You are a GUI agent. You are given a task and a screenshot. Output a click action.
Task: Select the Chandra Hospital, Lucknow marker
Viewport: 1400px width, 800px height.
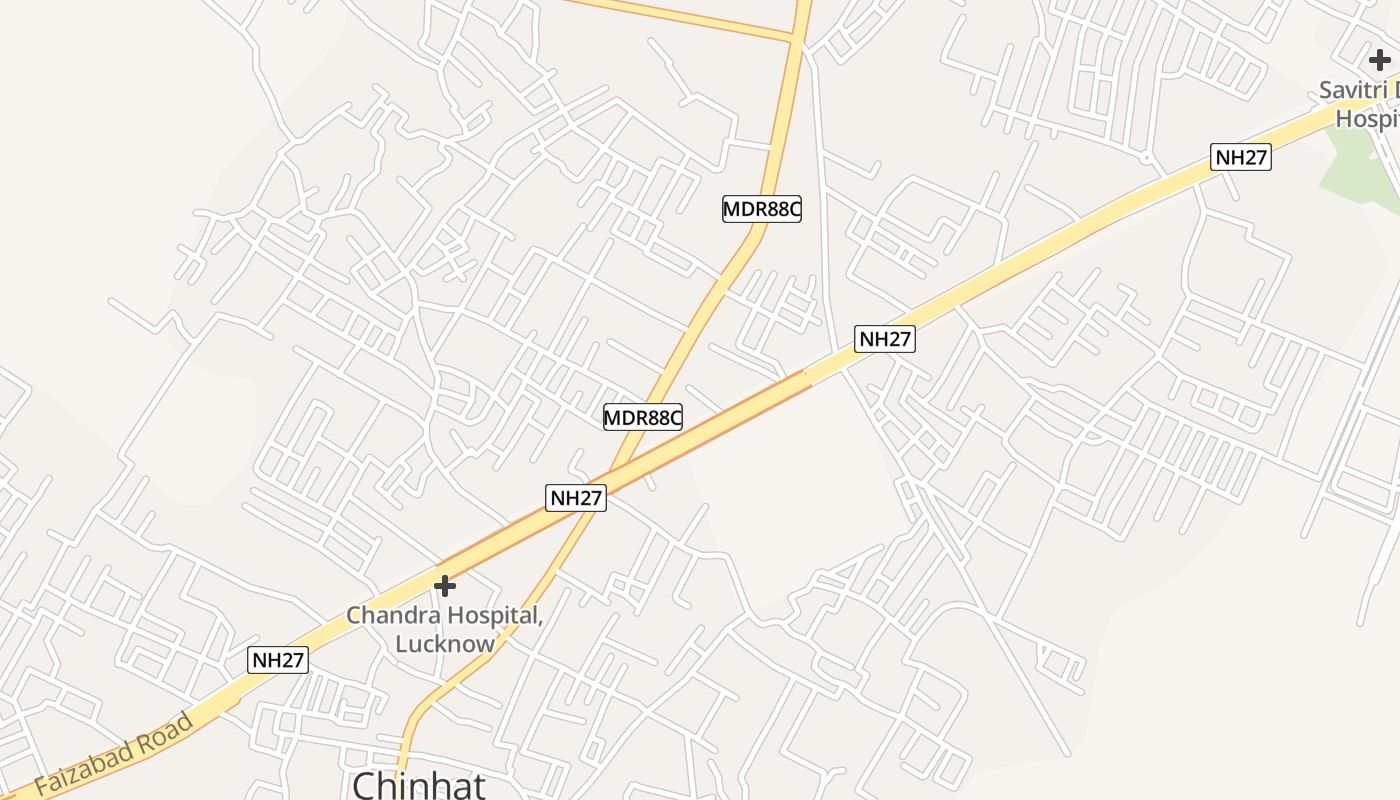click(445, 586)
